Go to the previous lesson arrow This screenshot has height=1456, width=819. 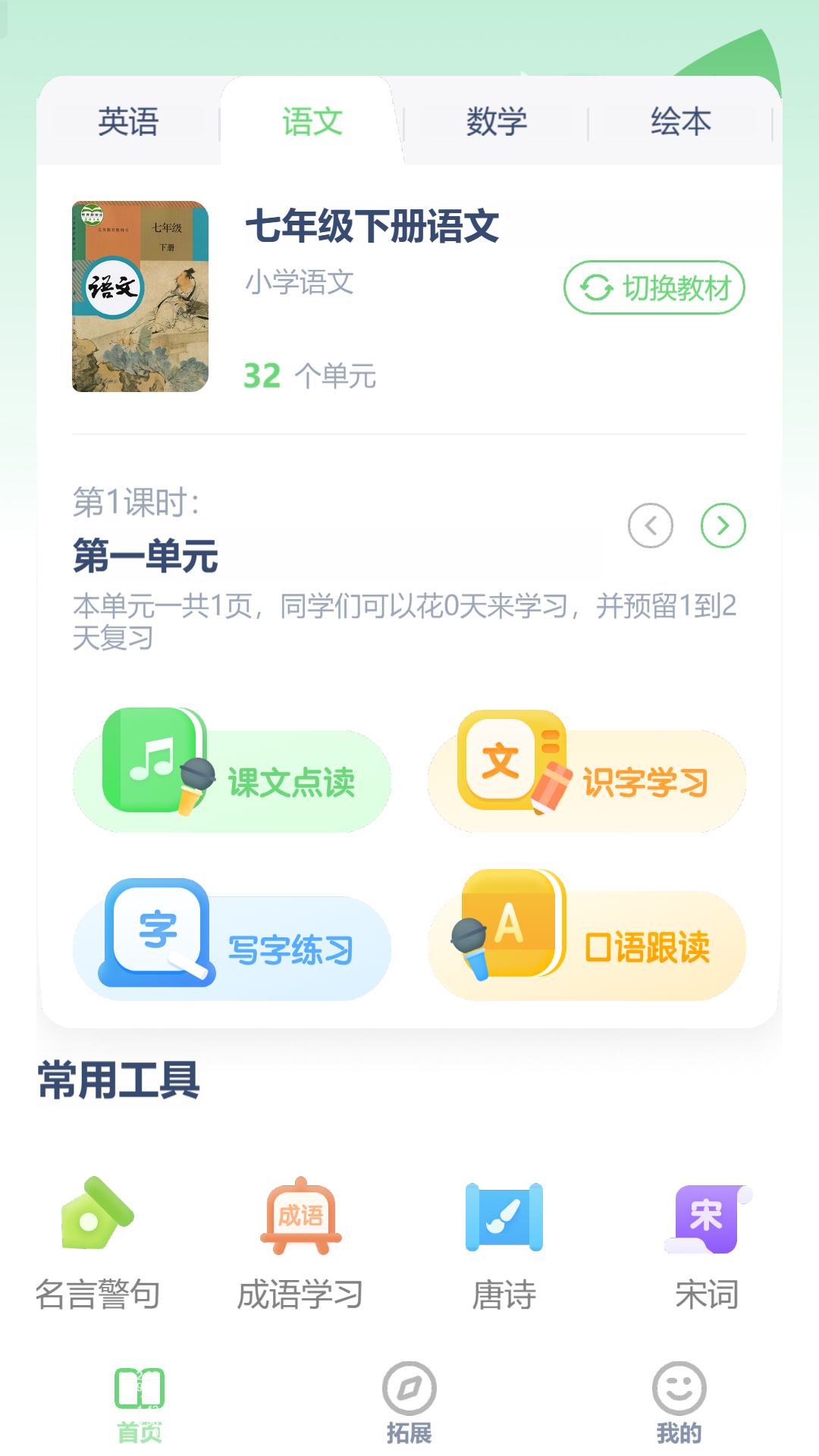tap(651, 526)
